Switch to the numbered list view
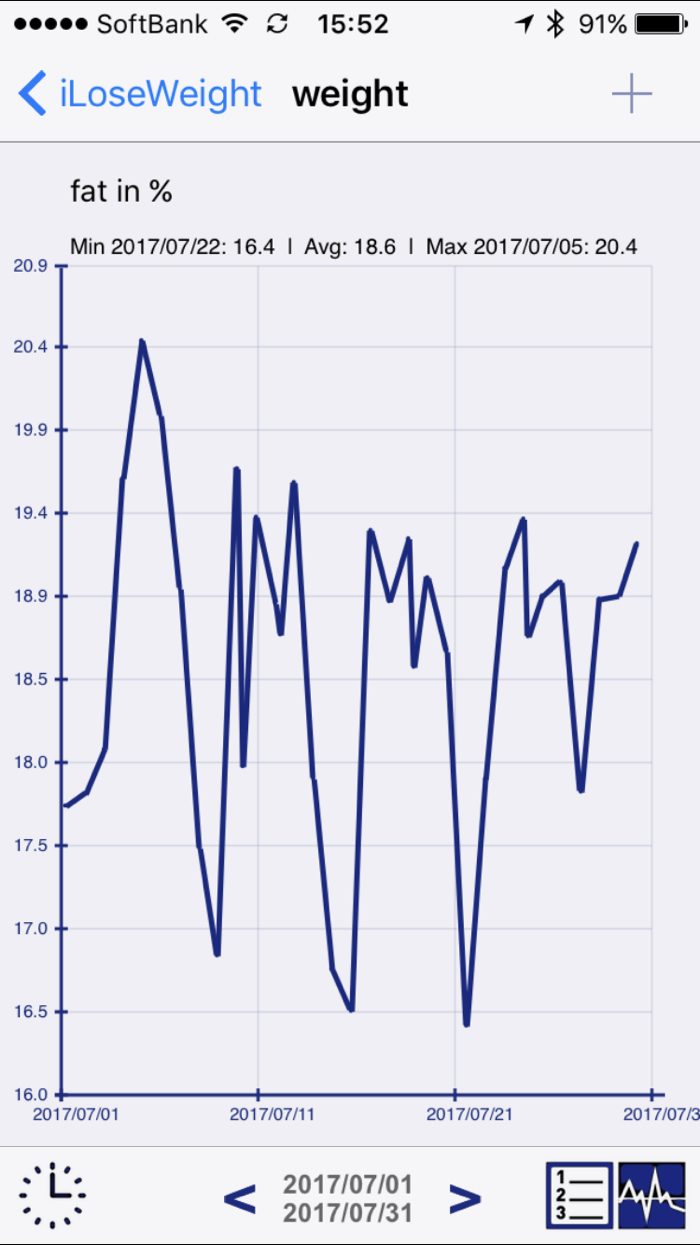Viewport: 700px width, 1245px height. [x=579, y=1196]
